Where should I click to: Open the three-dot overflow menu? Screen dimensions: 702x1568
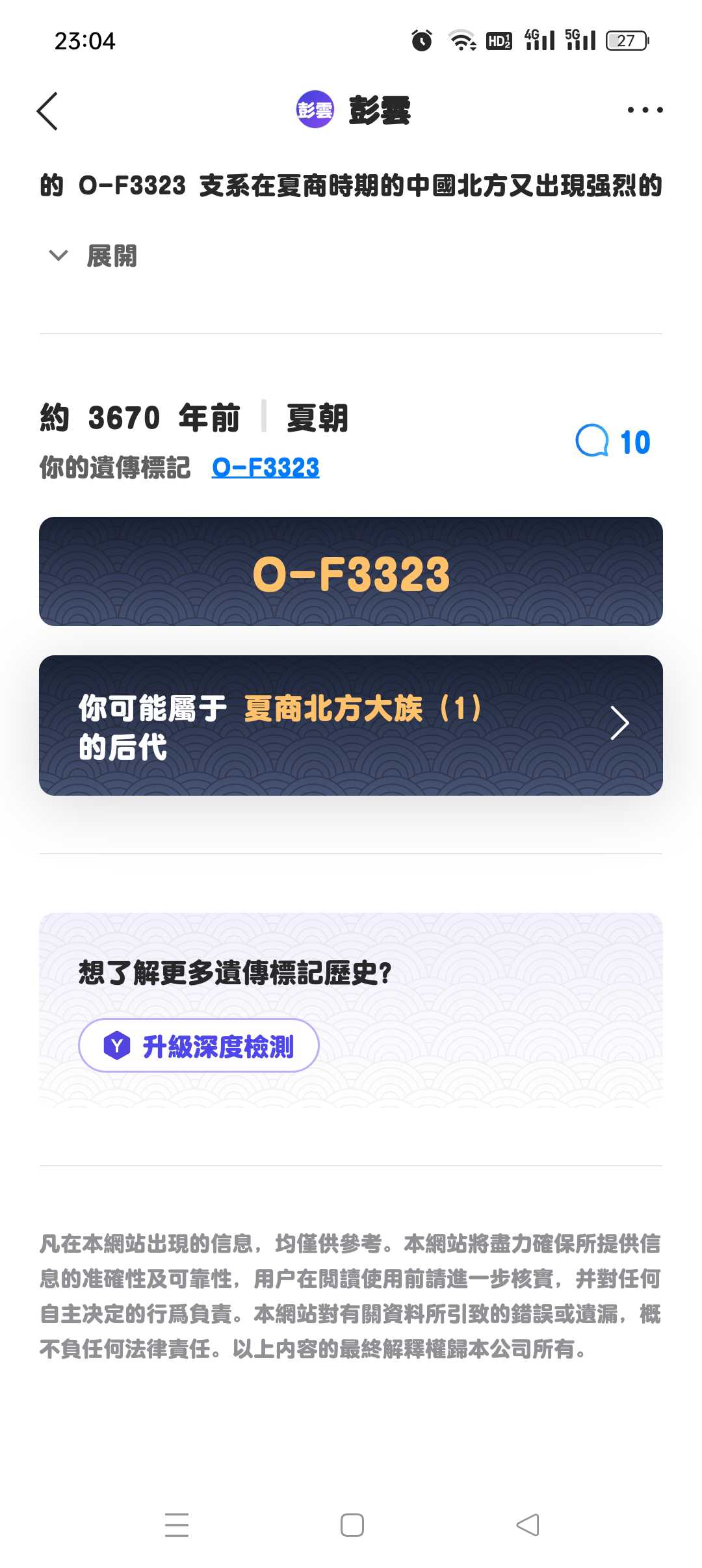645,111
